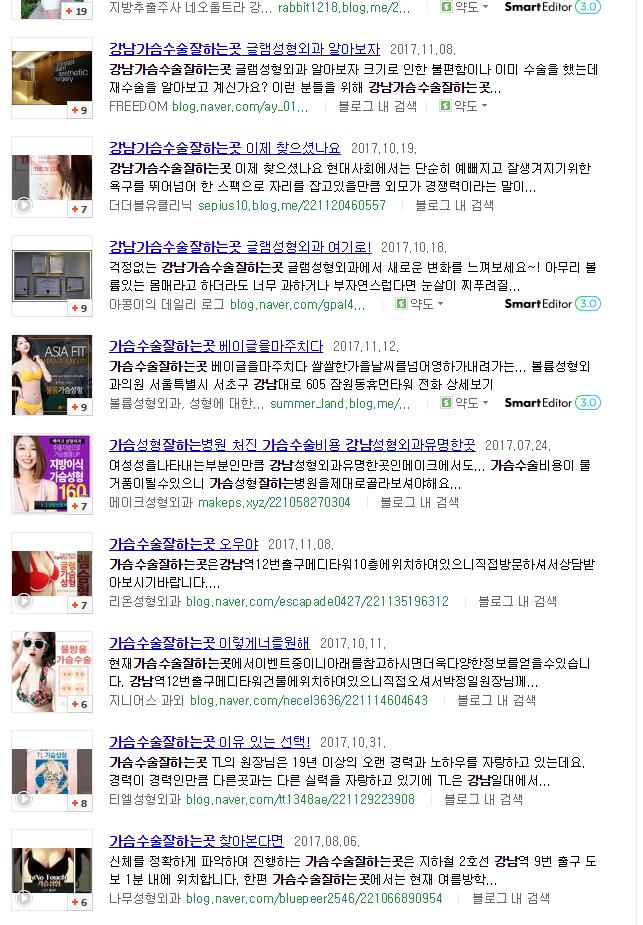Open result '가슴수술잘하는곳 베이글을마주치다'
Screen dimensions: 643x925
coord(215,346)
